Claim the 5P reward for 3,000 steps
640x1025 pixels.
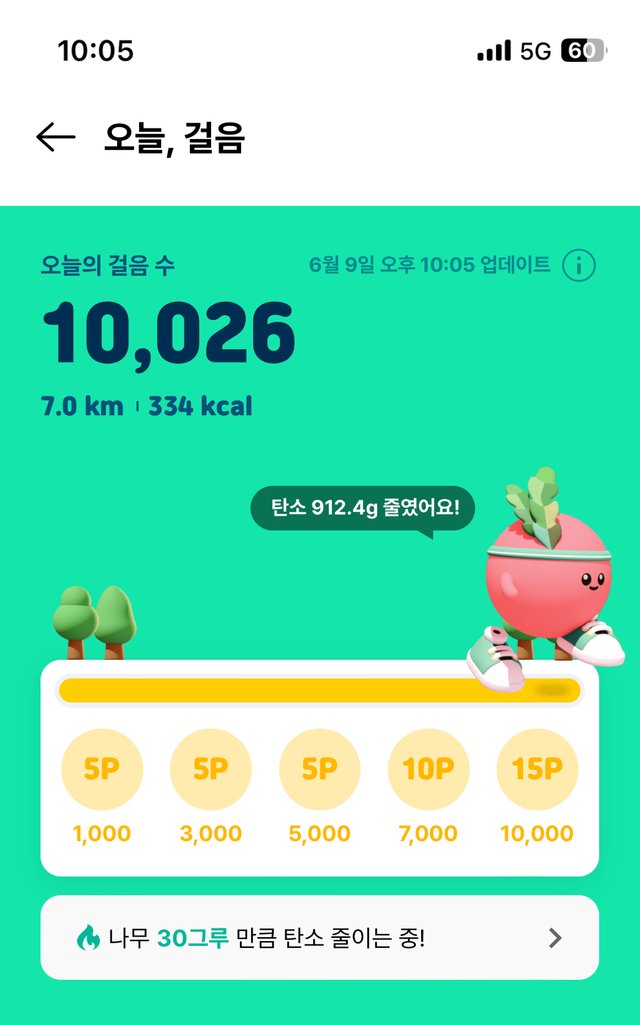(x=211, y=769)
